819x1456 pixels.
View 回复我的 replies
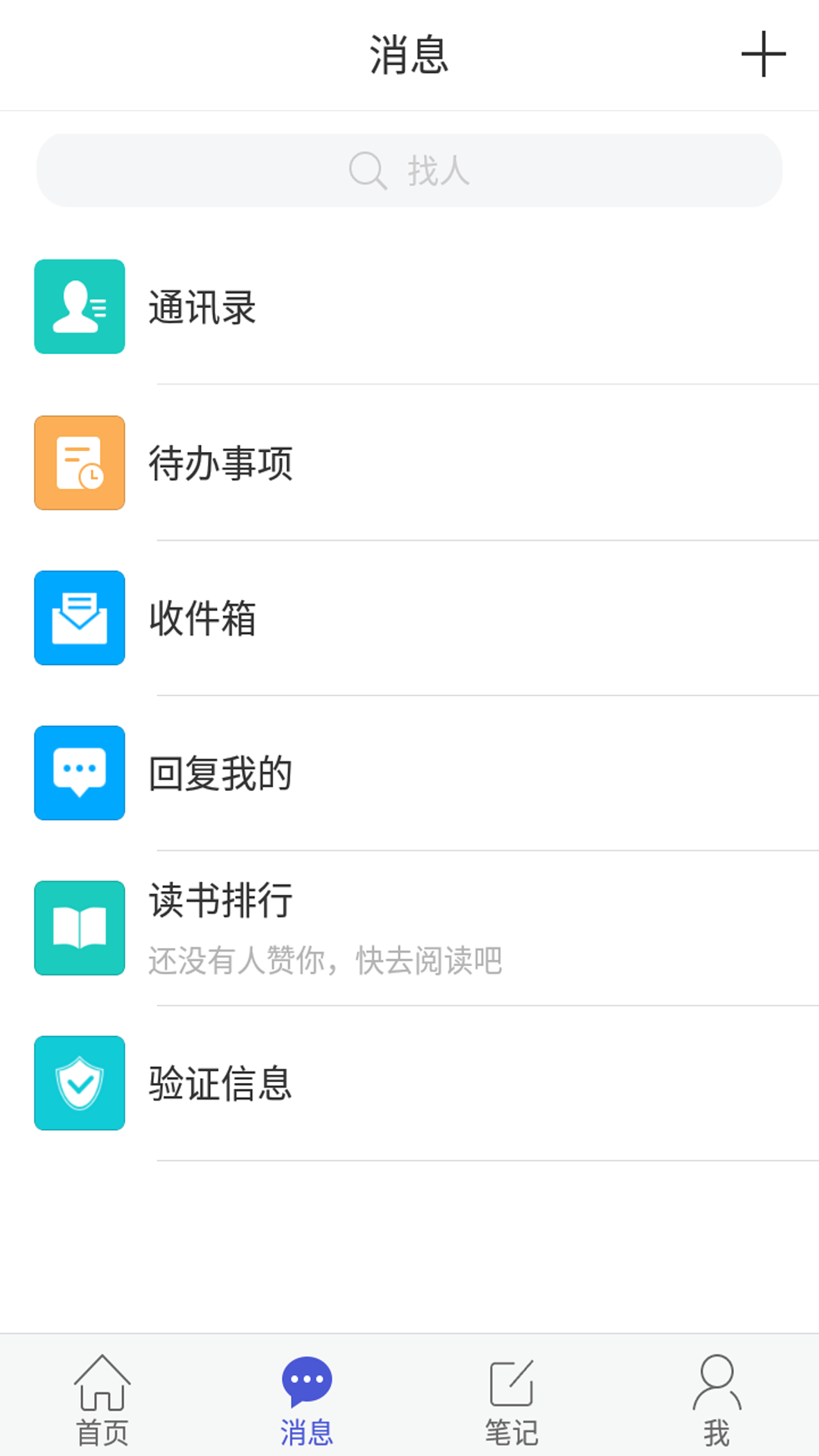tap(409, 773)
